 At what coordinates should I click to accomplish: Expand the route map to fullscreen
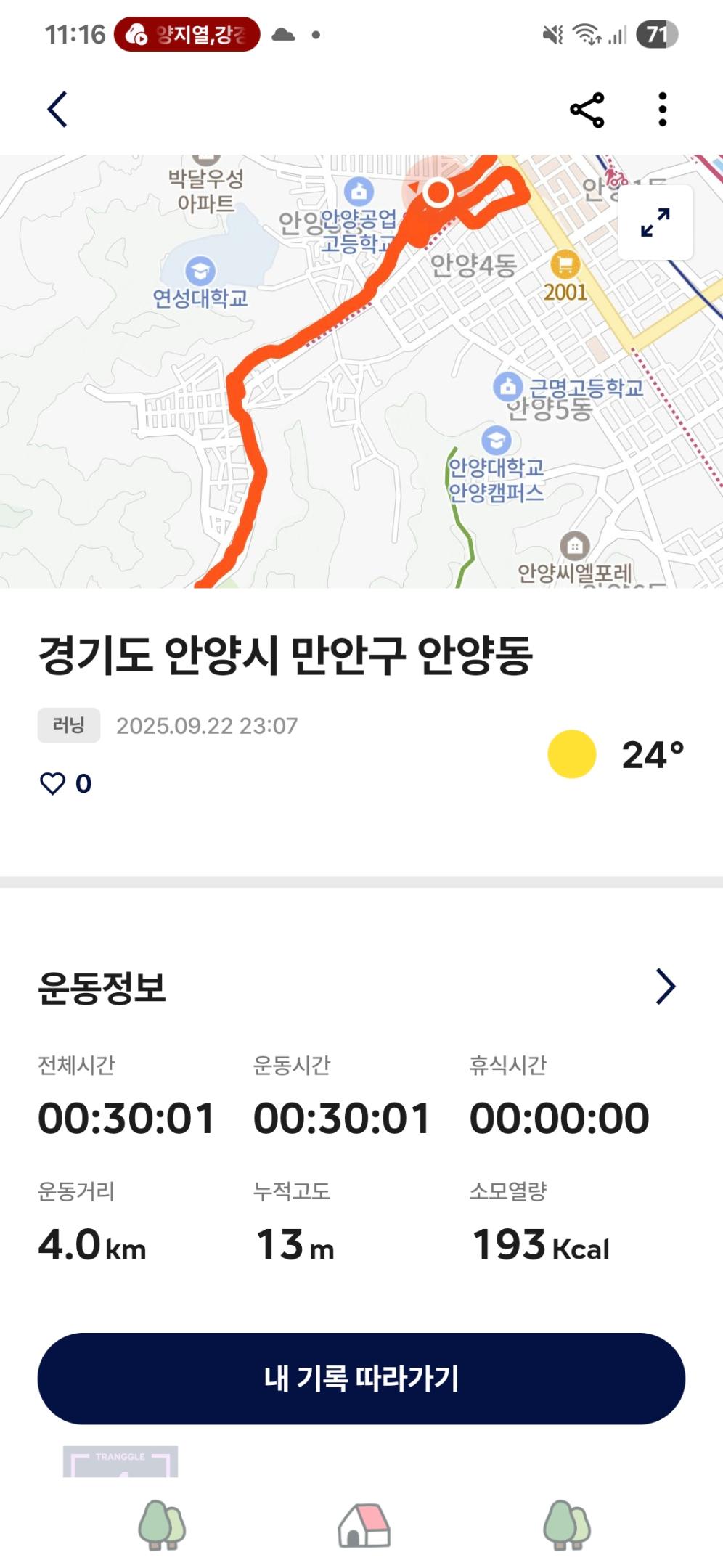click(655, 222)
